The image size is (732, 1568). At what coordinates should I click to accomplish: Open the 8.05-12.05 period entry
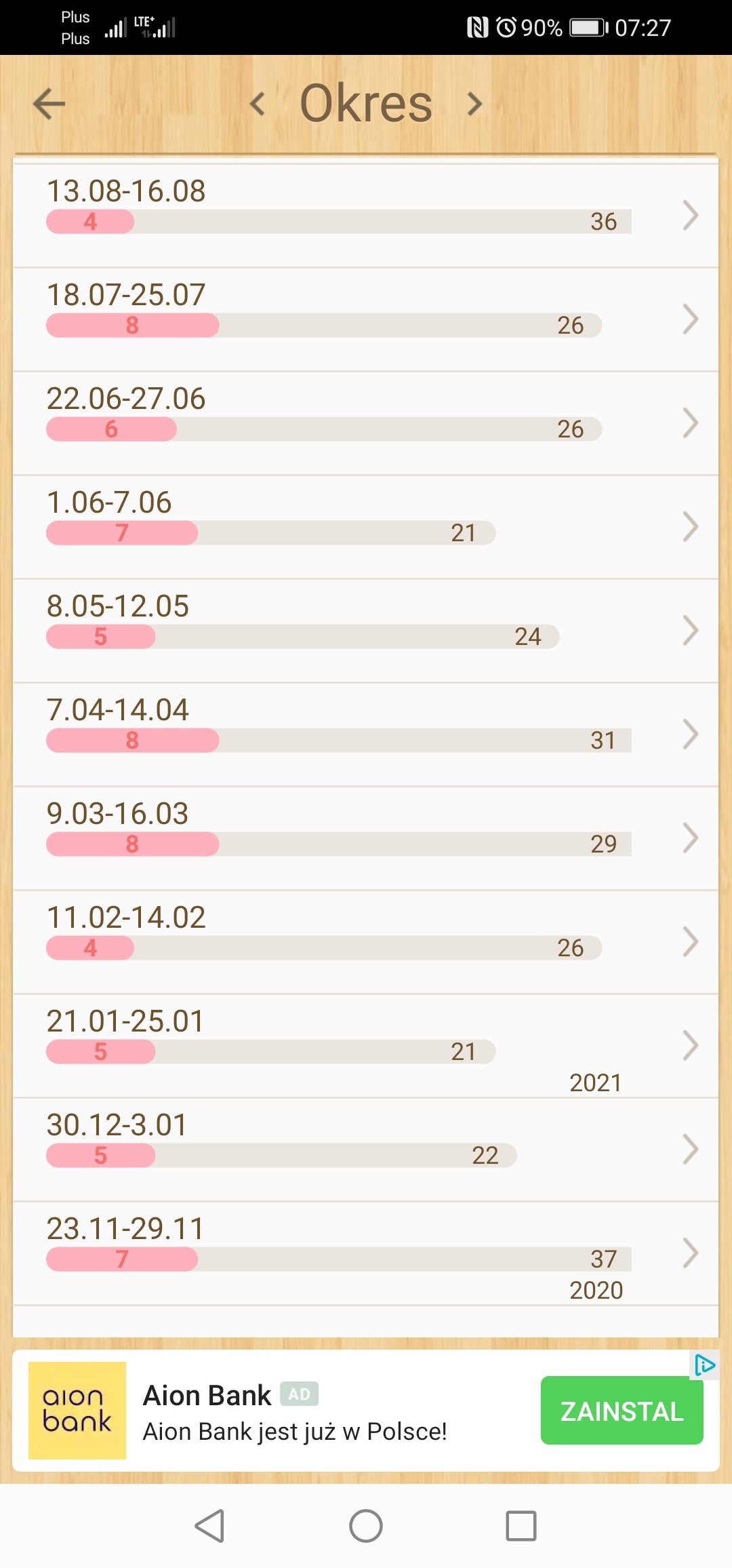(x=366, y=631)
